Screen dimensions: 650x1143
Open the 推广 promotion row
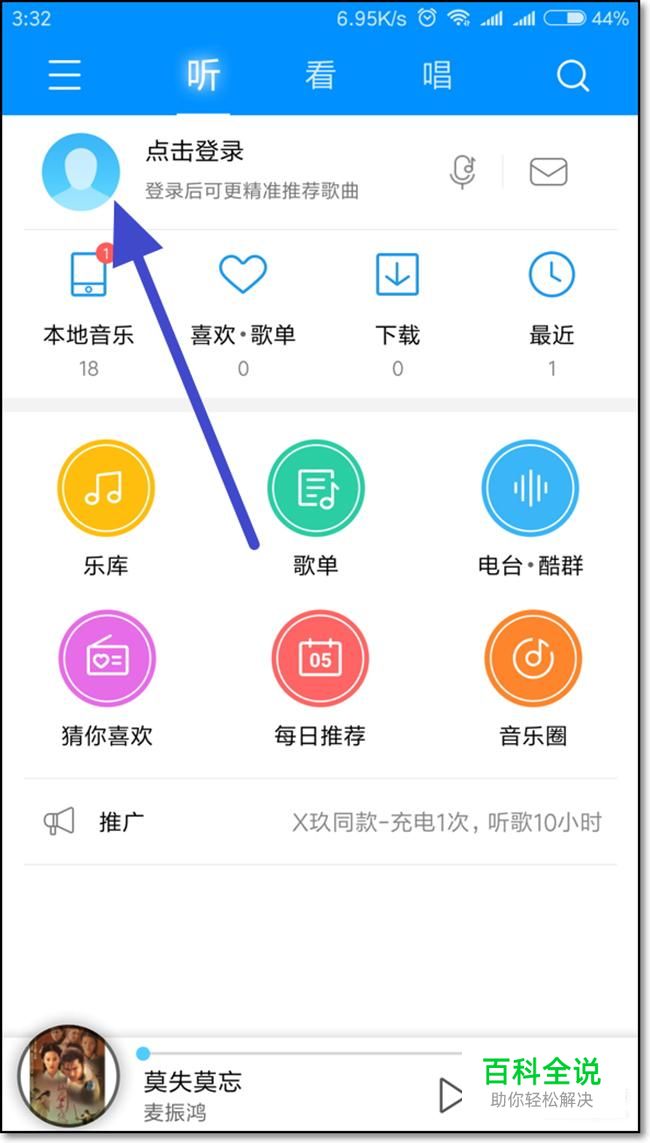[320, 823]
